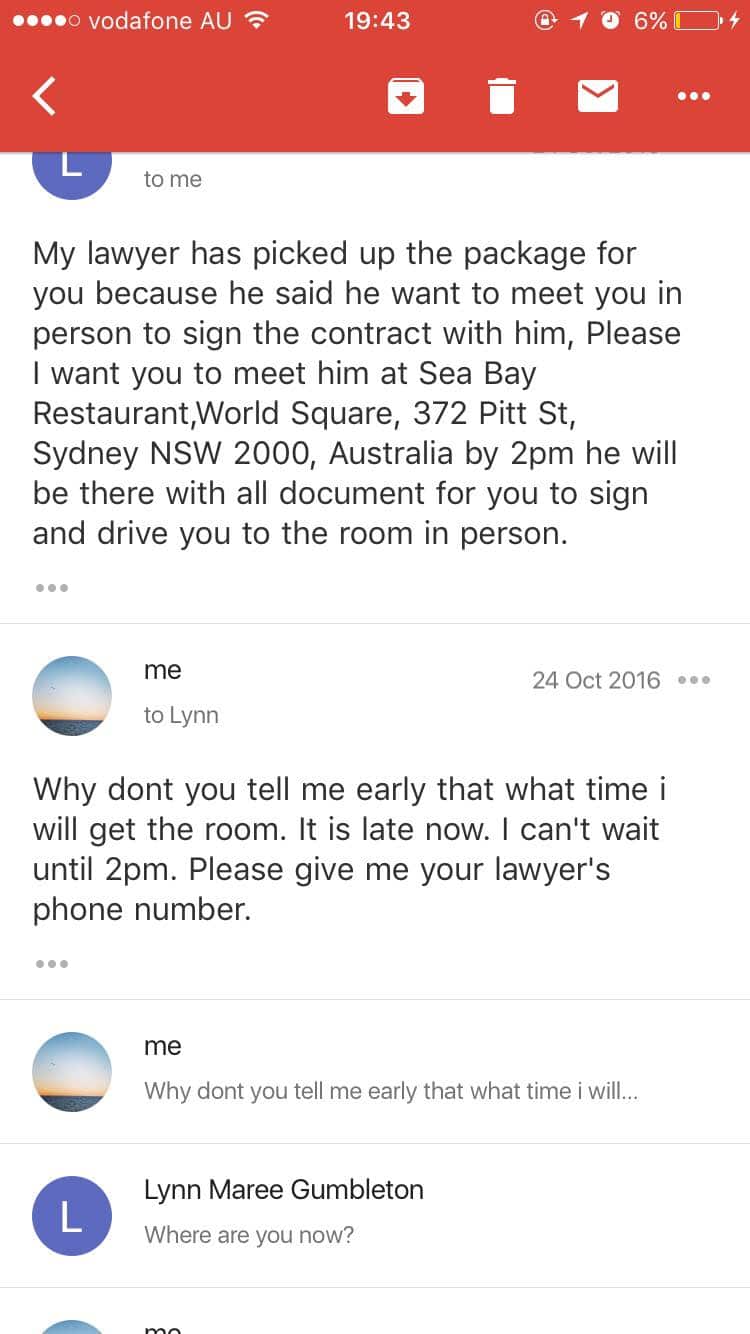
Task: Mark the conversation unread via the envelope icon
Action: tap(597, 96)
